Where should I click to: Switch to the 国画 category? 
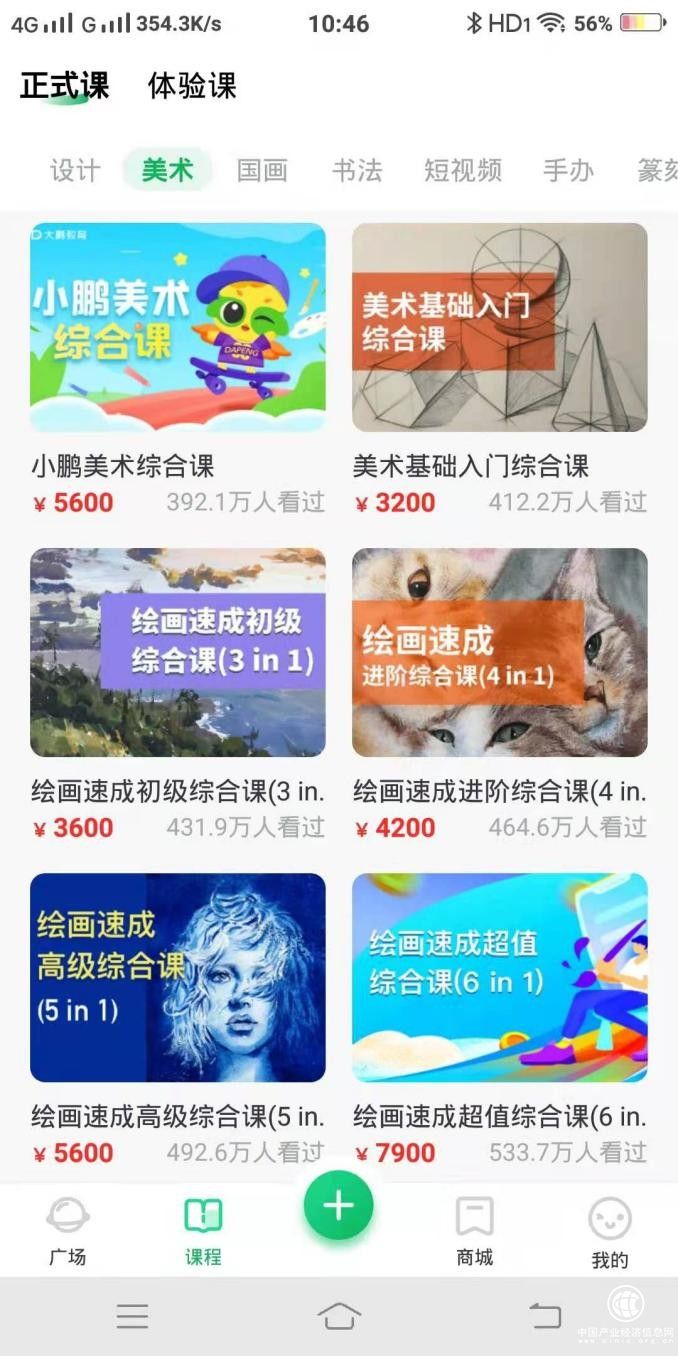[x=262, y=171]
